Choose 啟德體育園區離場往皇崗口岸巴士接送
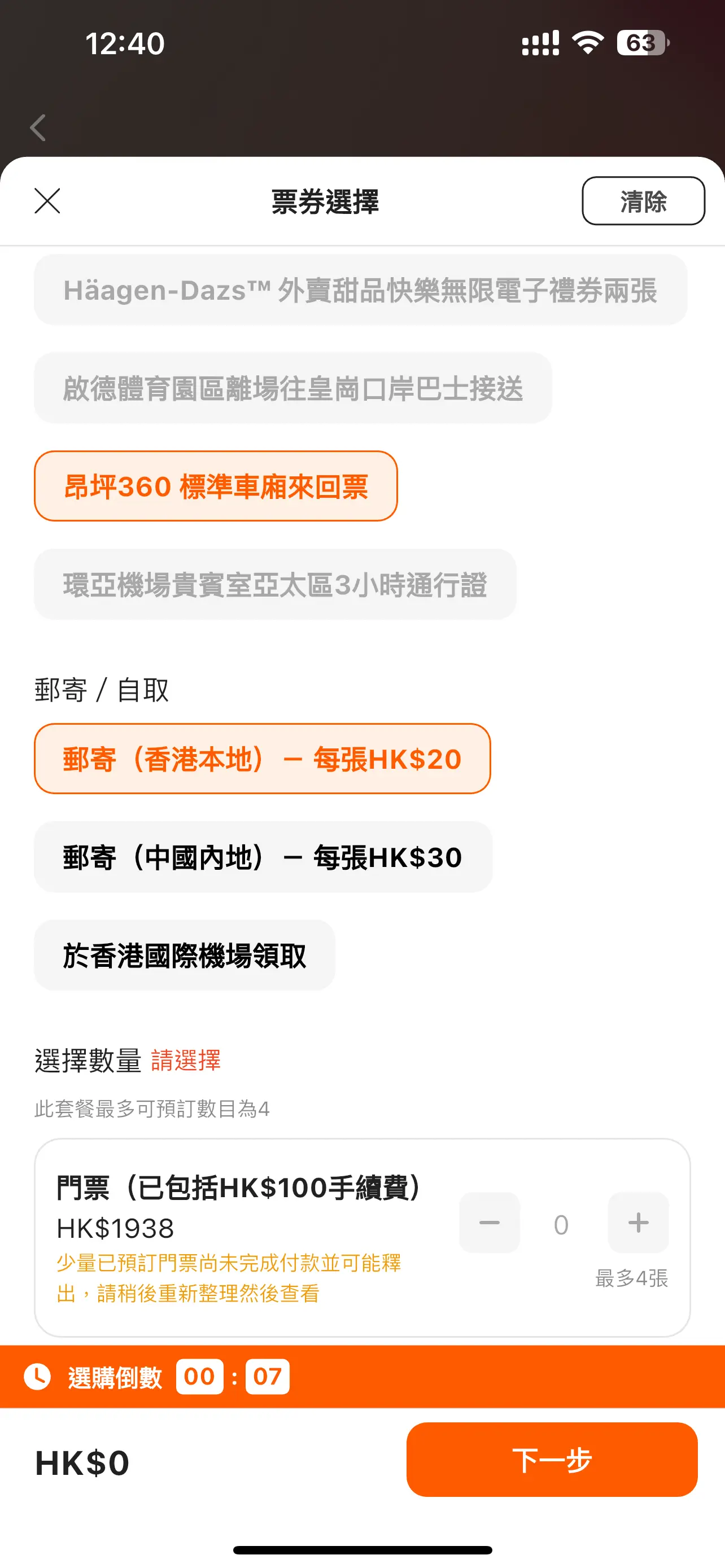 [x=293, y=388]
